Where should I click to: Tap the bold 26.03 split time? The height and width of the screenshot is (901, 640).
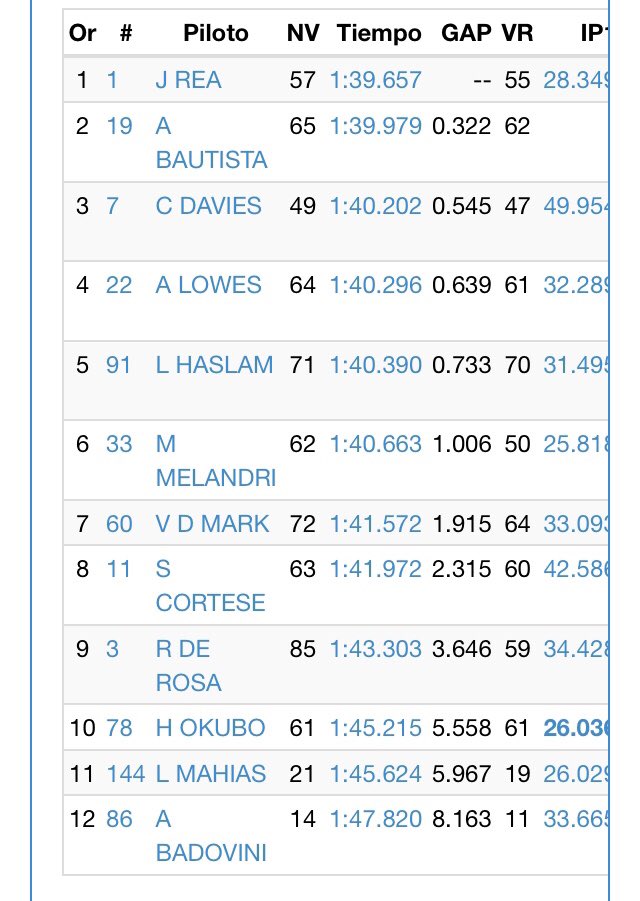tap(576, 728)
